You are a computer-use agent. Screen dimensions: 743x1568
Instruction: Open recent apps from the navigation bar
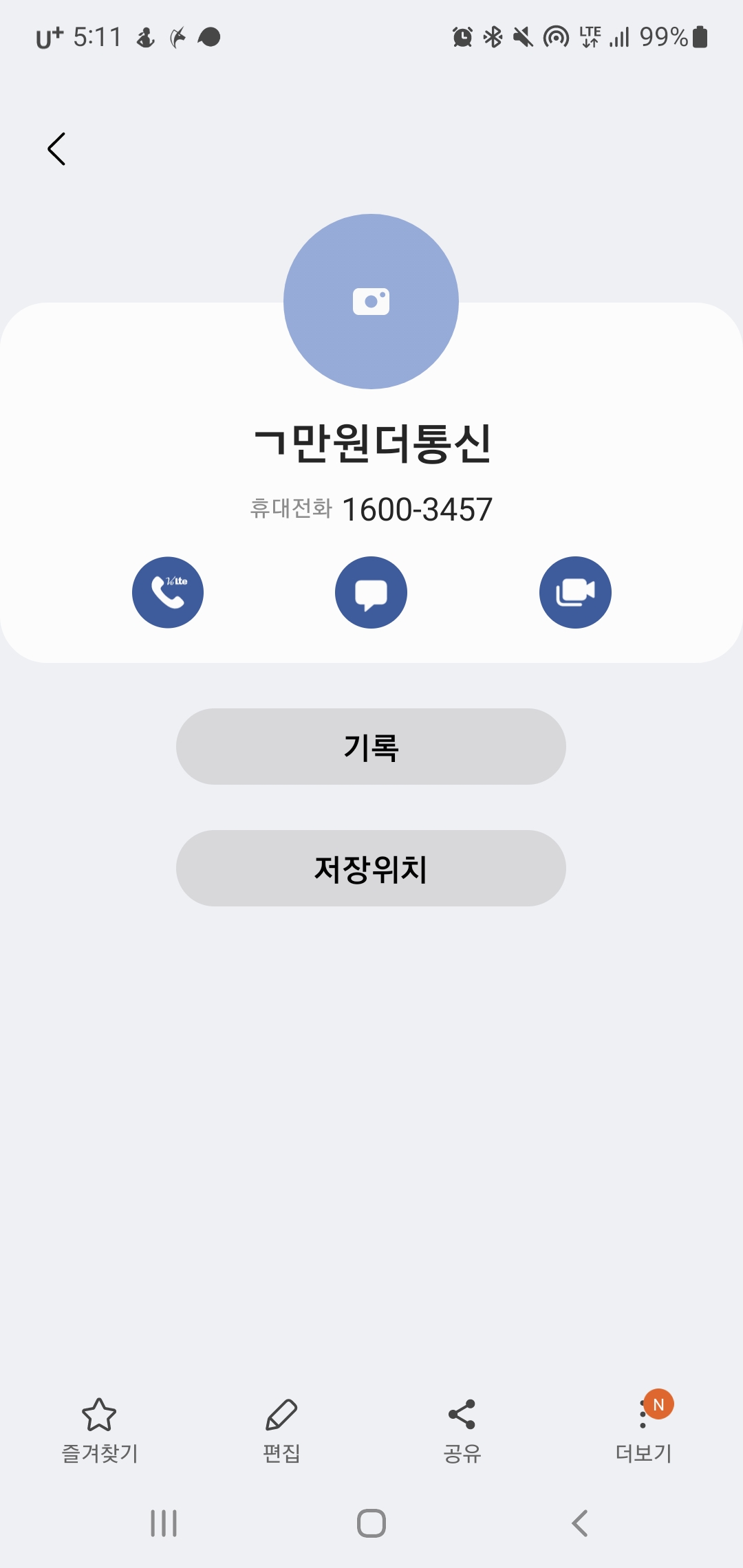coord(164,1523)
